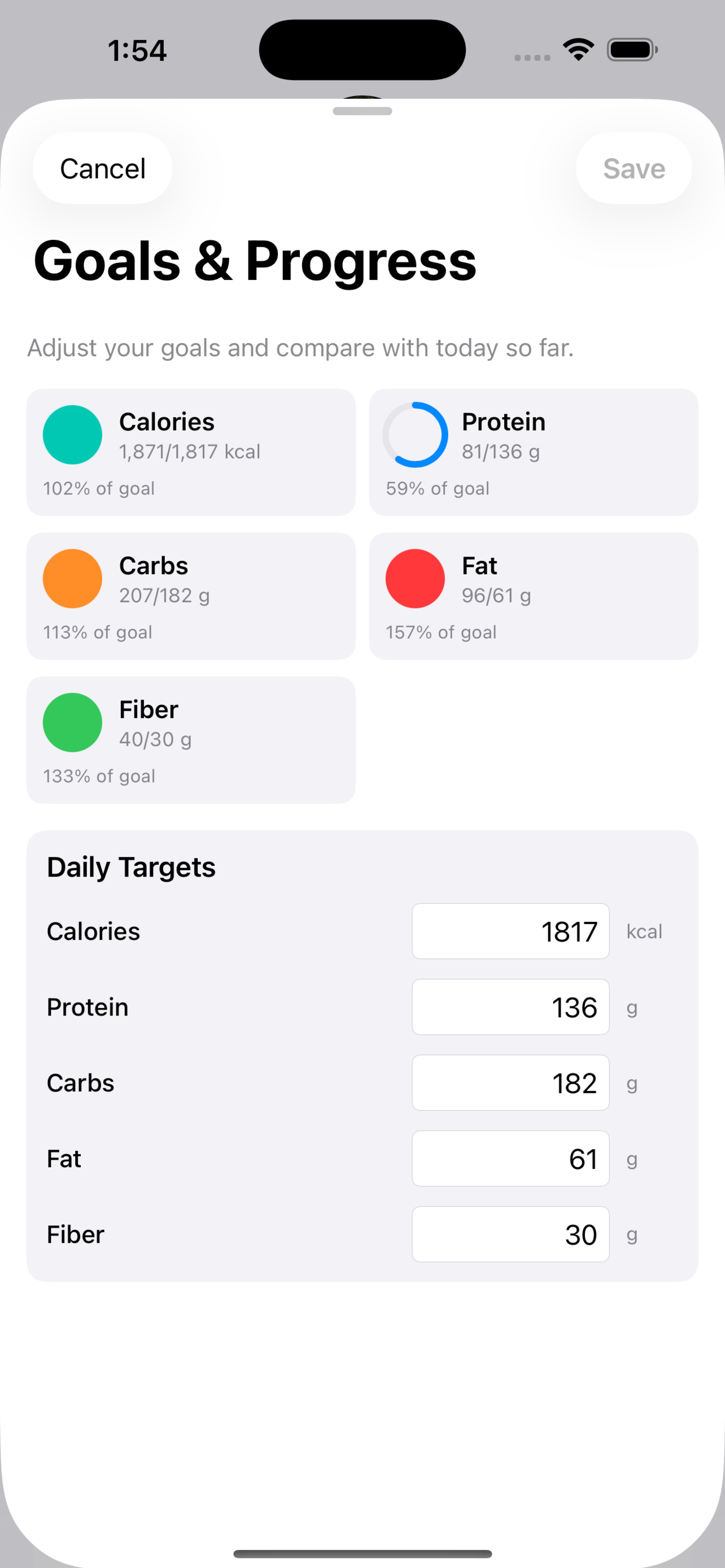The image size is (725, 1568).
Task: Tap the red Fat progress circle
Action: coord(415,578)
